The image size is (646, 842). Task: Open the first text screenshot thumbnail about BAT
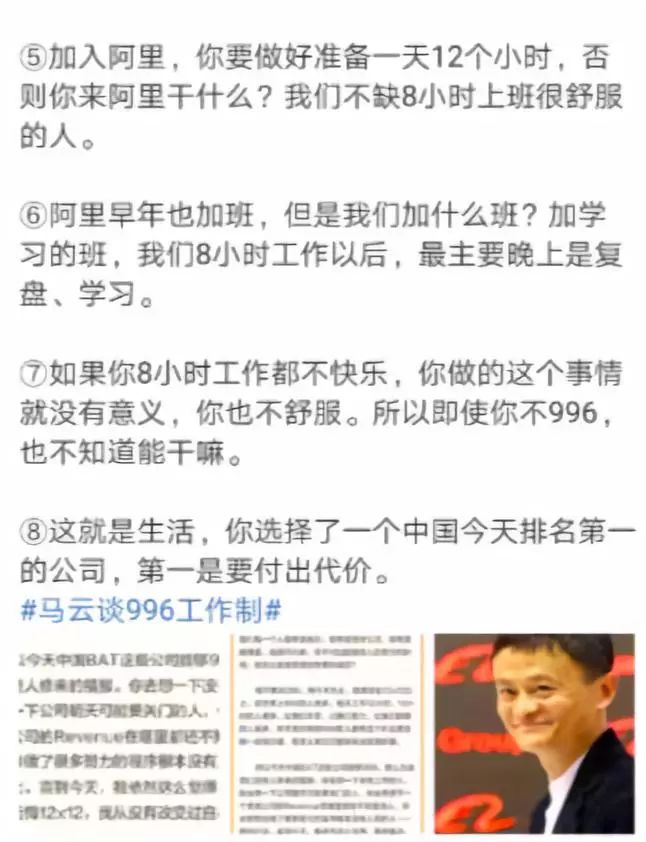coord(120,733)
